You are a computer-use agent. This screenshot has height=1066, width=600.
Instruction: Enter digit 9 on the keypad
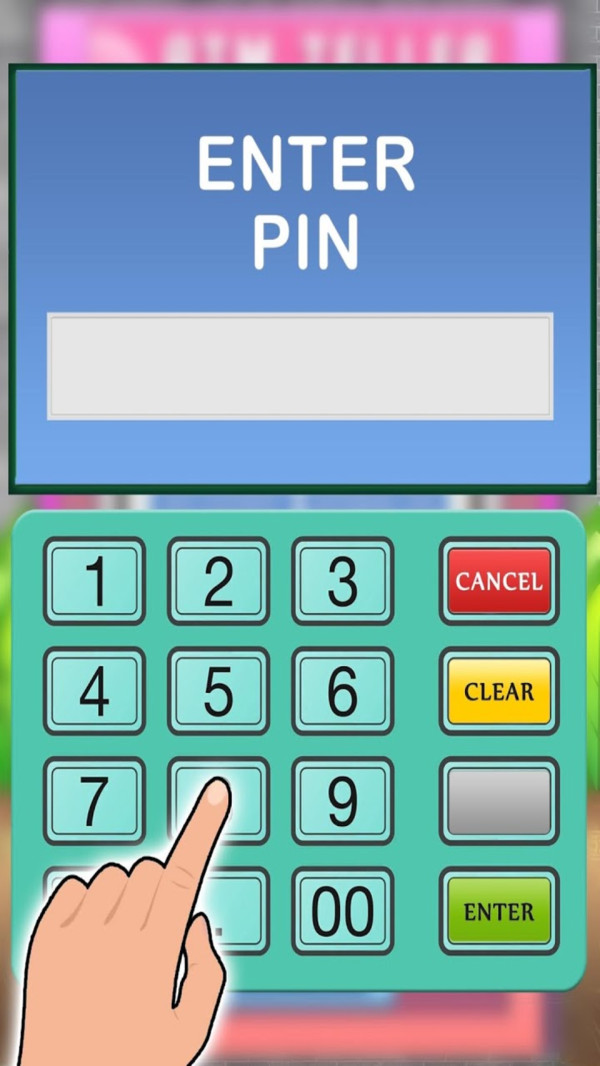click(x=343, y=801)
